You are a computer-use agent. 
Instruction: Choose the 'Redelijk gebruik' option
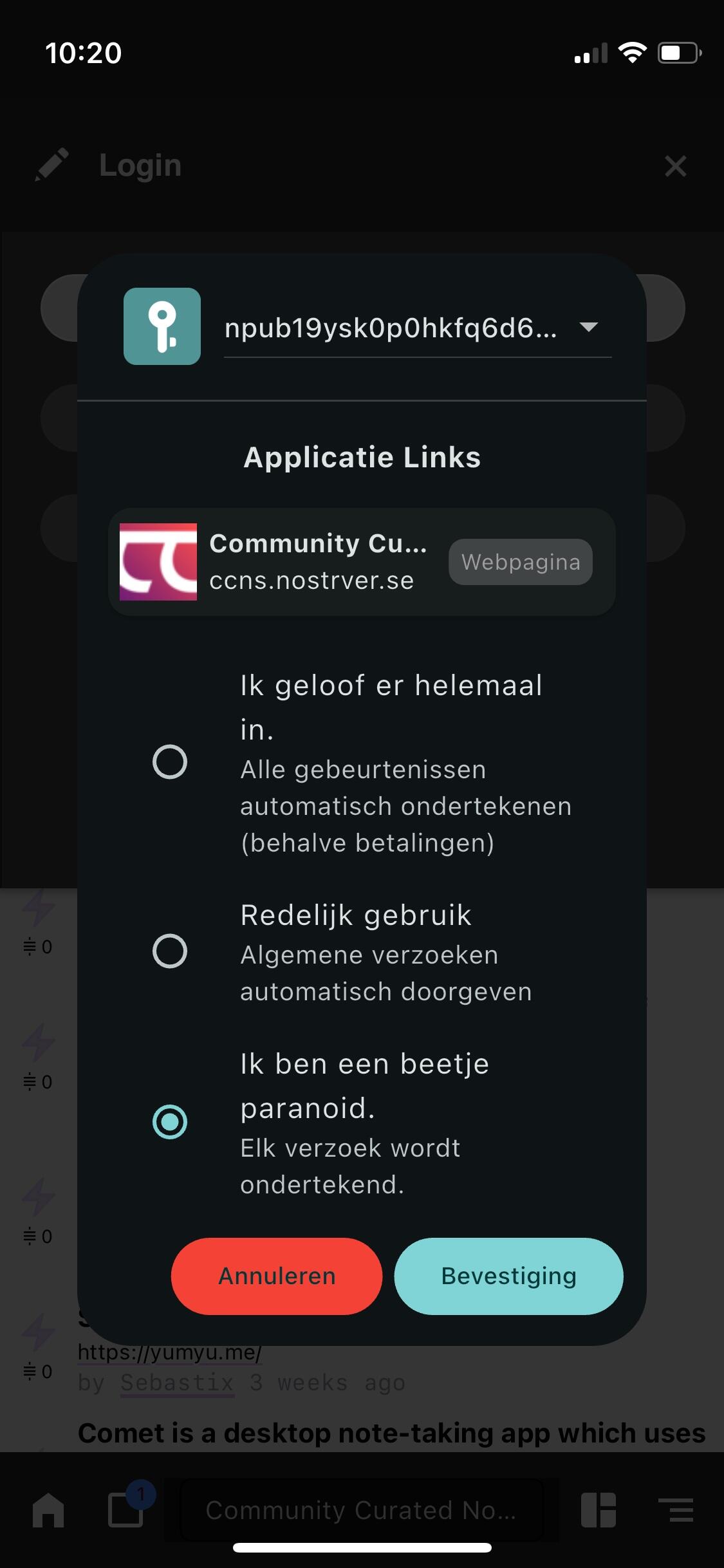(x=170, y=951)
